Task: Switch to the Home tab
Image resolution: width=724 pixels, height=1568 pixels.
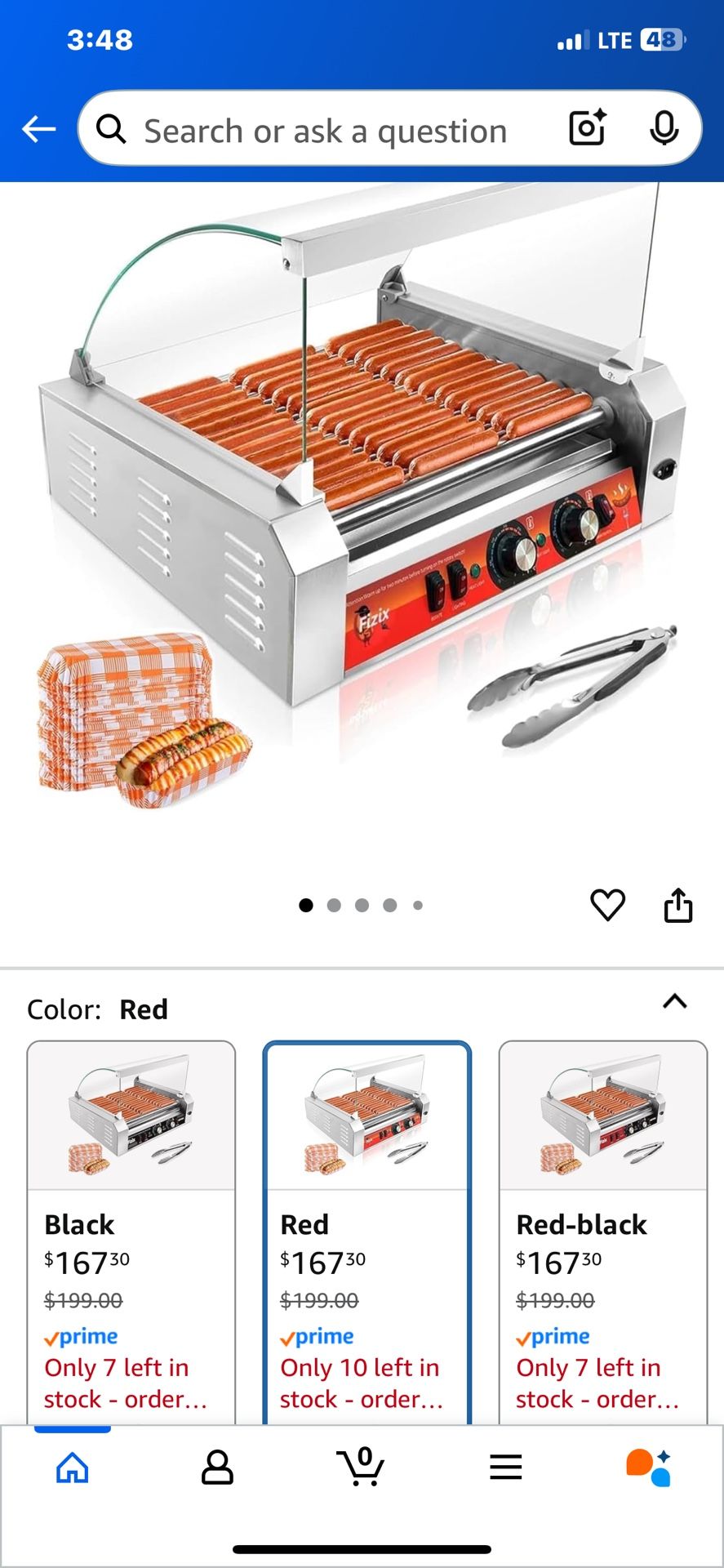Action: click(x=73, y=1468)
